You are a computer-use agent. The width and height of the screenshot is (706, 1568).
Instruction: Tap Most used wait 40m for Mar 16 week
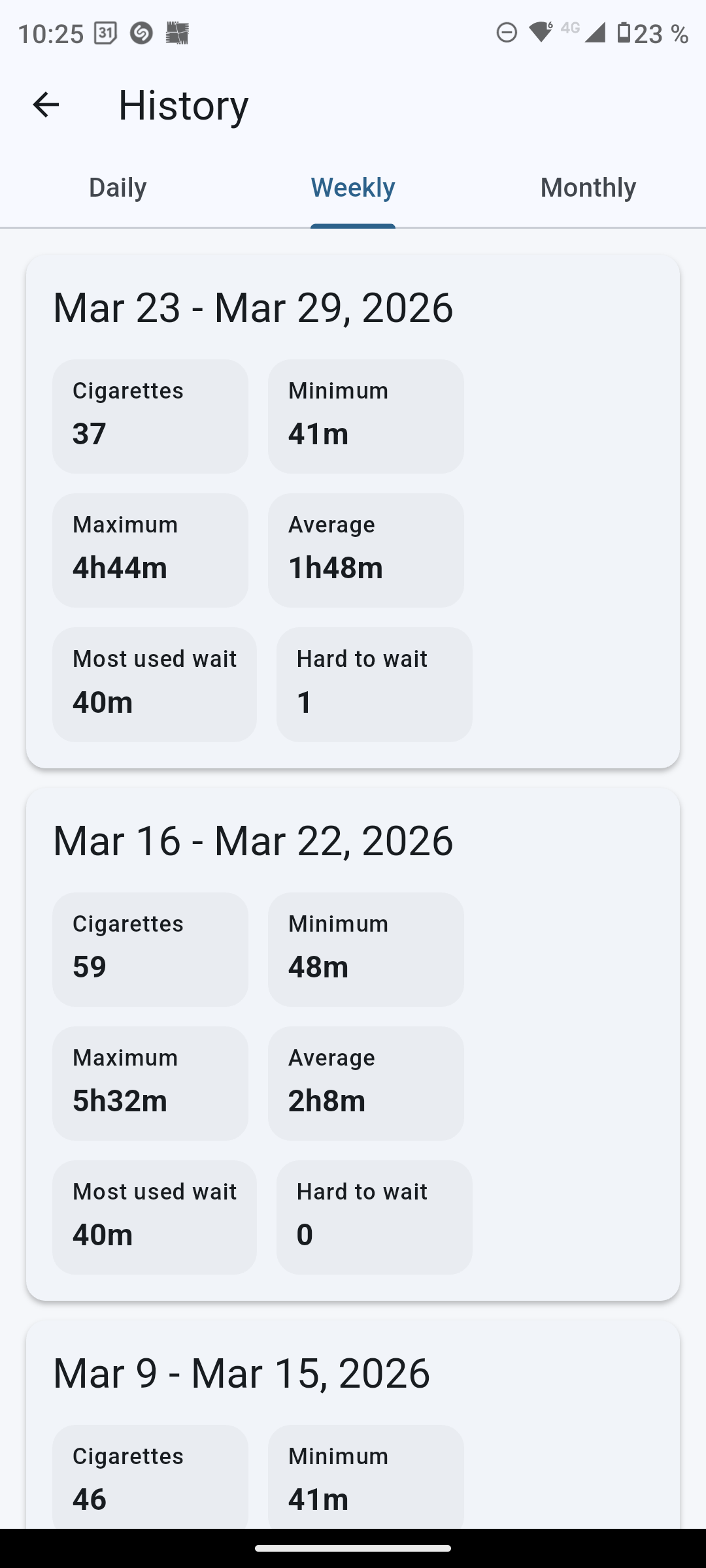[x=154, y=1217]
